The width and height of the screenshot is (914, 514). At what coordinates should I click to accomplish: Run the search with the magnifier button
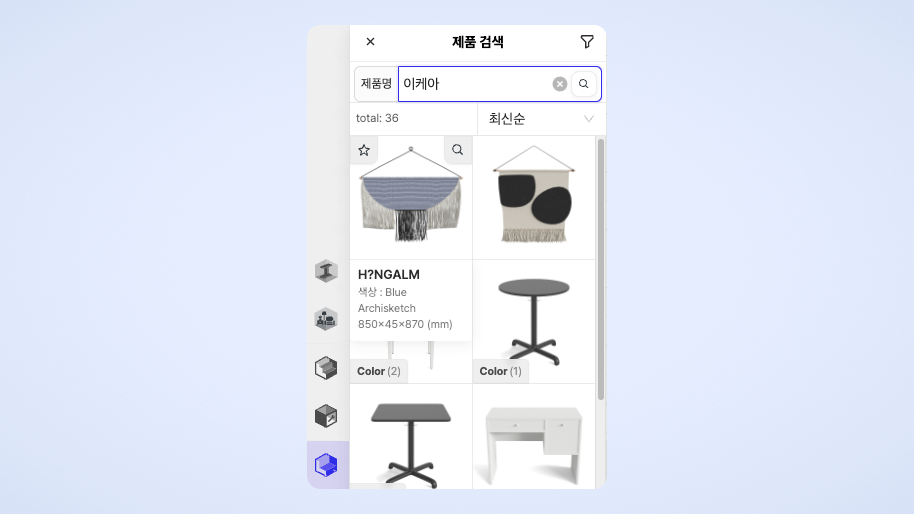click(584, 84)
